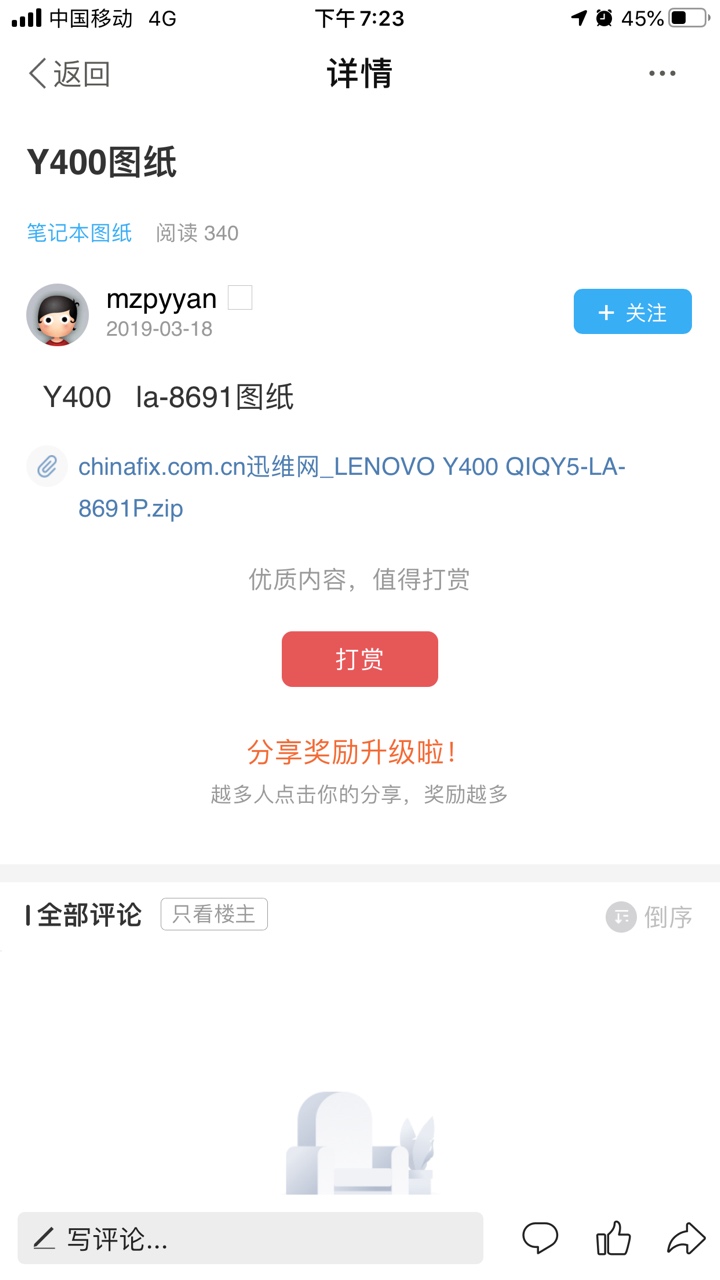This screenshot has width=720, height=1280.
Task: Filter comments with 只看楼主
Action: click(214, 914)
